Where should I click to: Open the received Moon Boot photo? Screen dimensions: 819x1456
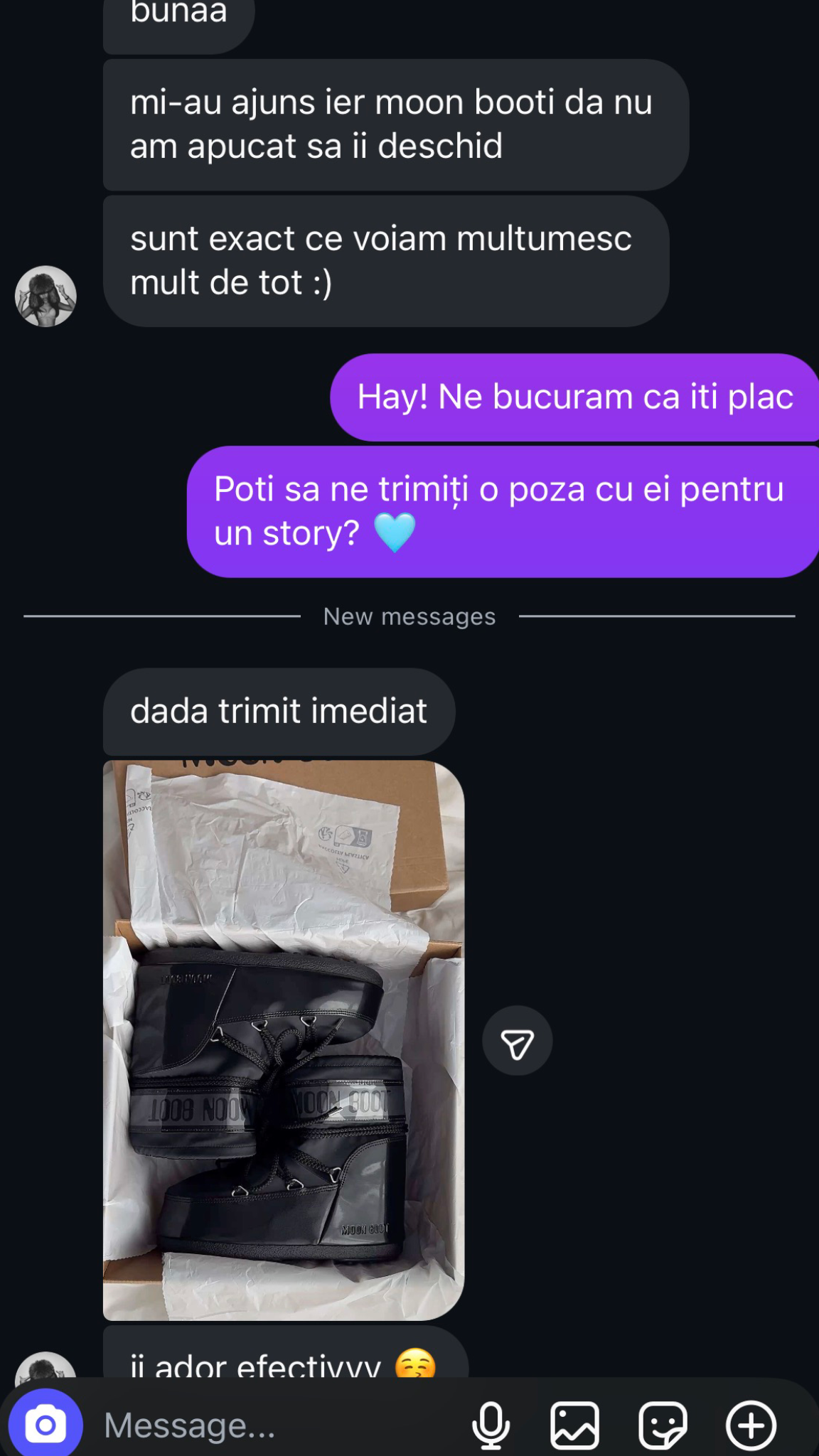click(283, 1039)
